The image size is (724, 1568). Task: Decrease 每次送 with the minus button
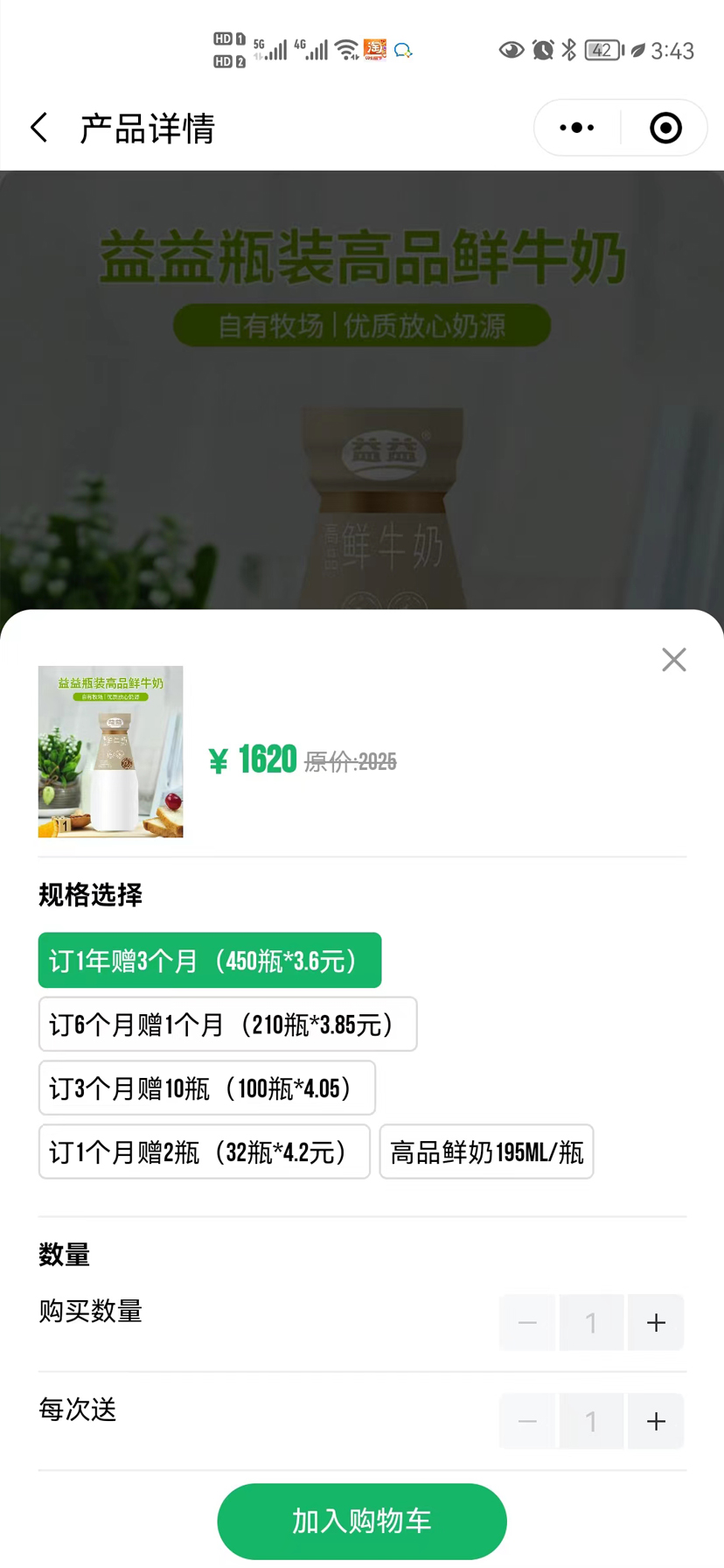527,1422
